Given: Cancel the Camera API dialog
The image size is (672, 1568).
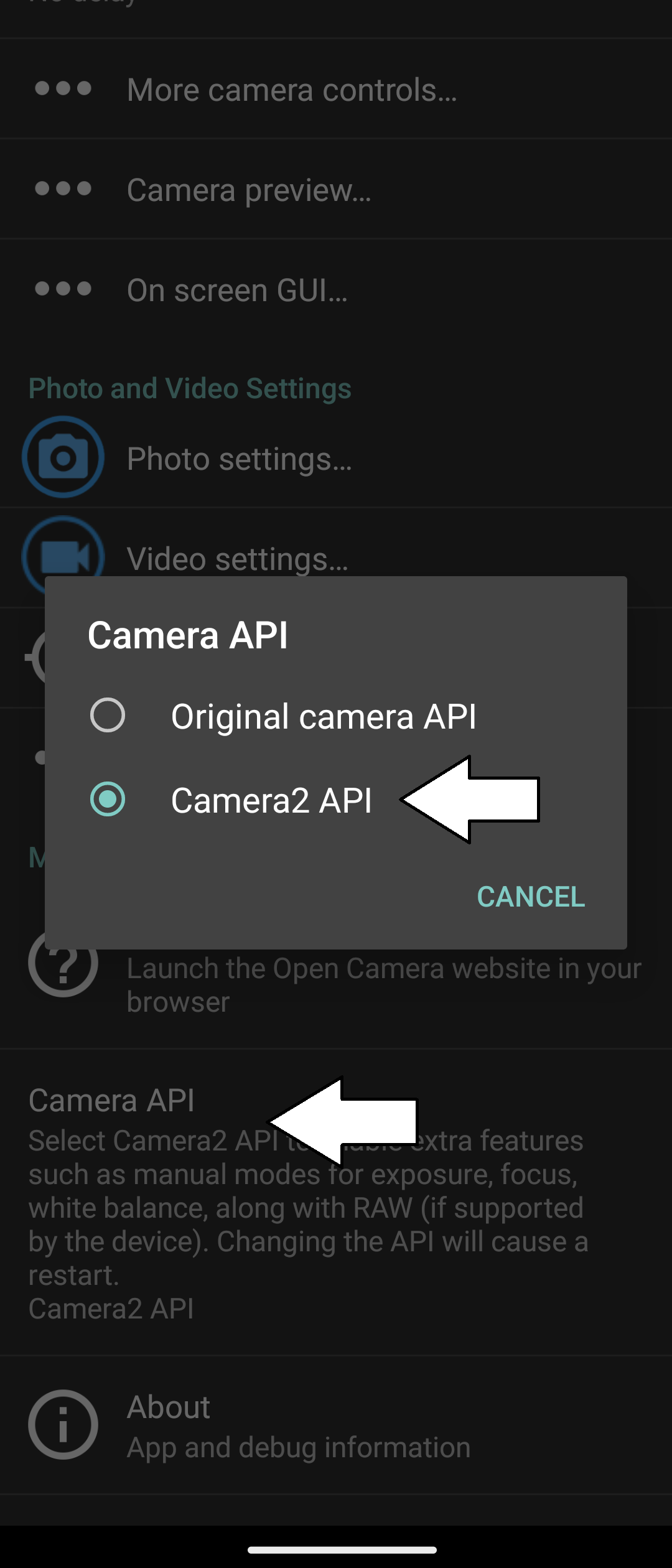Looking at the screenshot, I should (531, 897).
